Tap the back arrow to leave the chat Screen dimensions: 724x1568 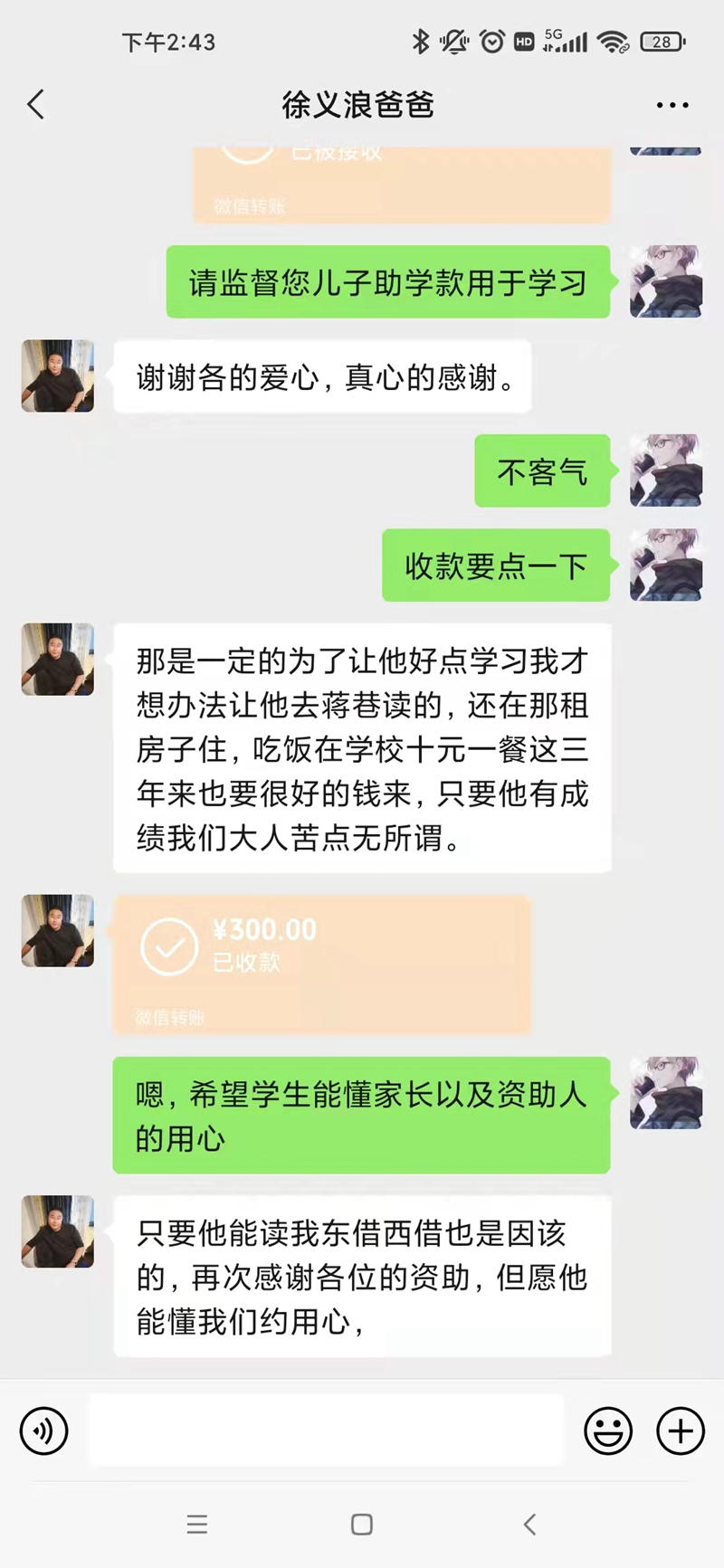click(x=35, y=104)
